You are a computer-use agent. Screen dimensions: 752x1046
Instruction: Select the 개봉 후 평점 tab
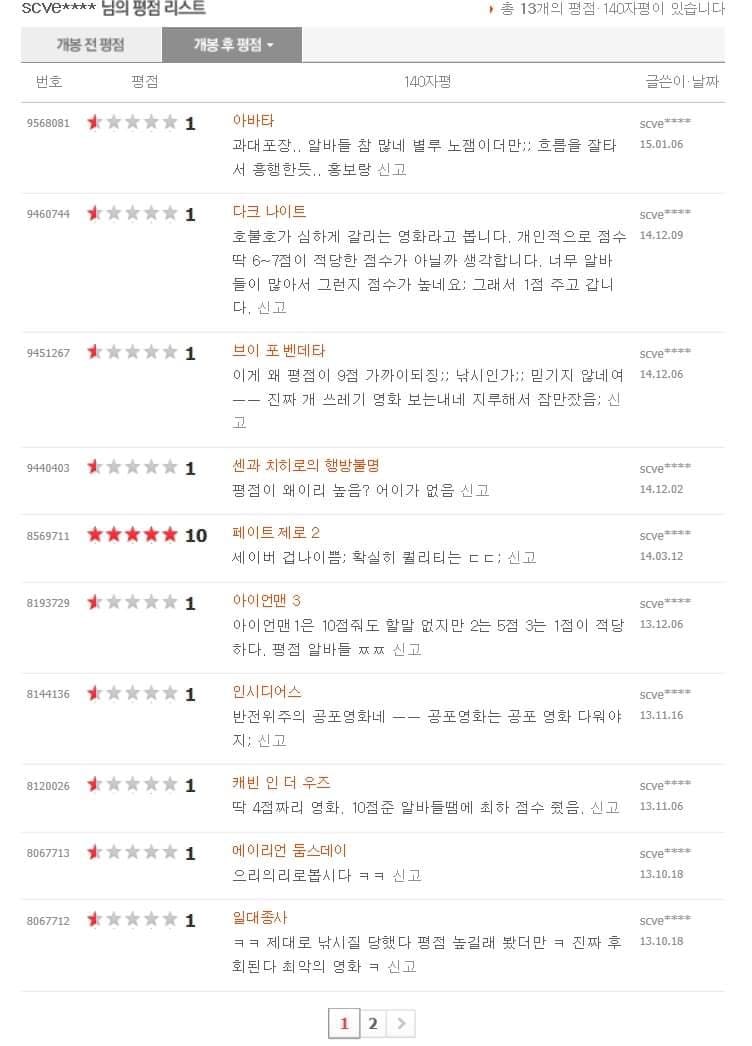pyautogui.click(x=231, y=44)
